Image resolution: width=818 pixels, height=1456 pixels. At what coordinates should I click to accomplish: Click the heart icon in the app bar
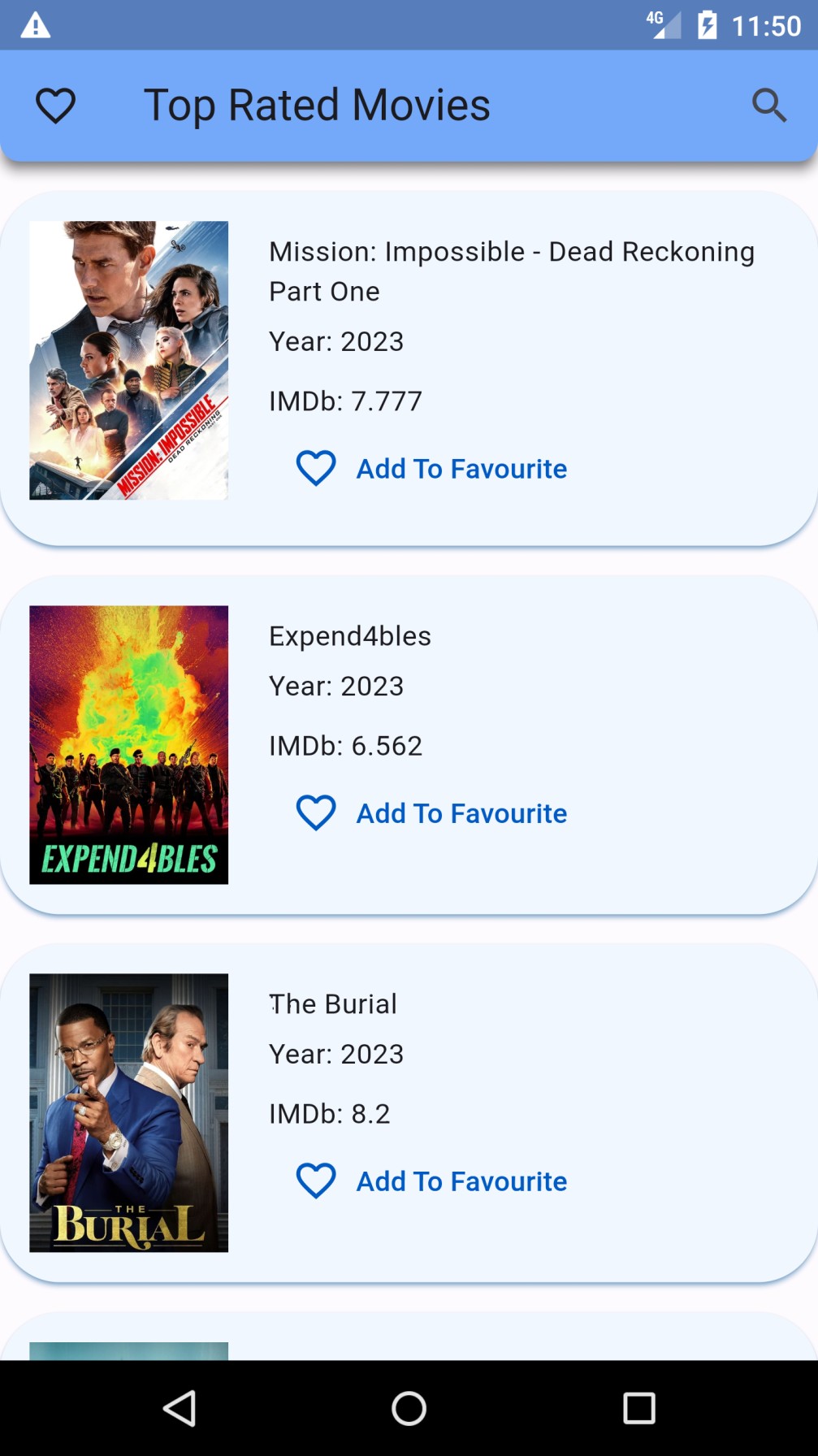click(55, 104)
